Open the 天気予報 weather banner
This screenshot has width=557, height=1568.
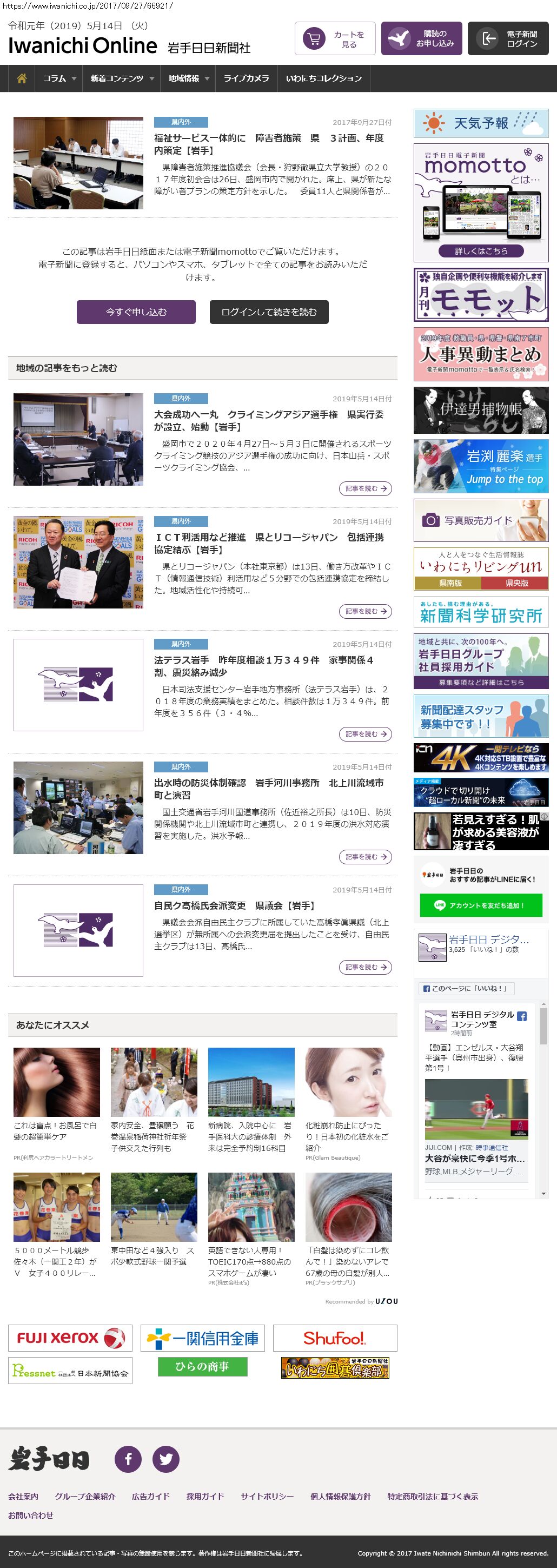click(480, 123)
